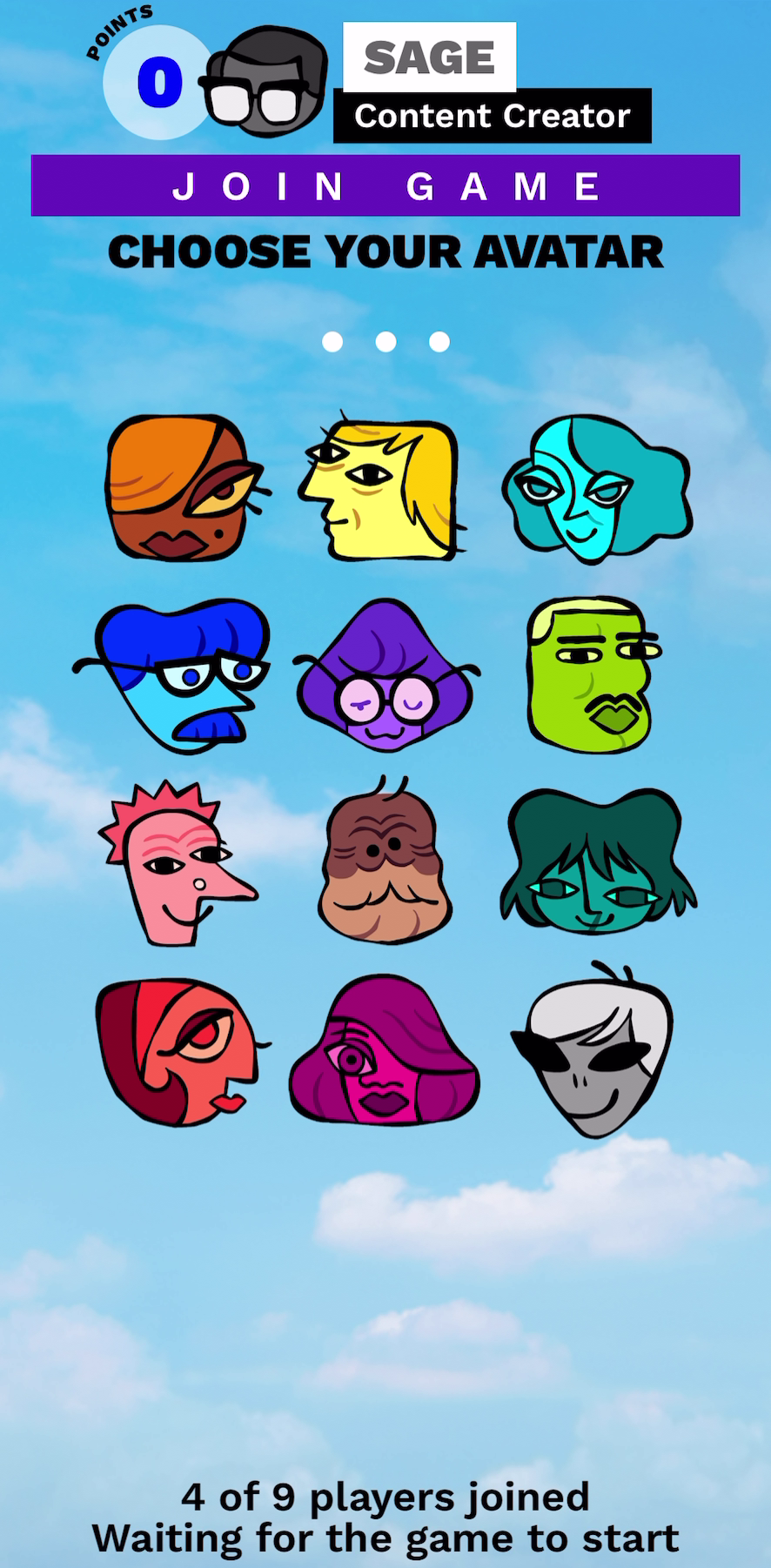
Task: Choose the brown wrinkled face avatar
Action: [x=385, y=867]
